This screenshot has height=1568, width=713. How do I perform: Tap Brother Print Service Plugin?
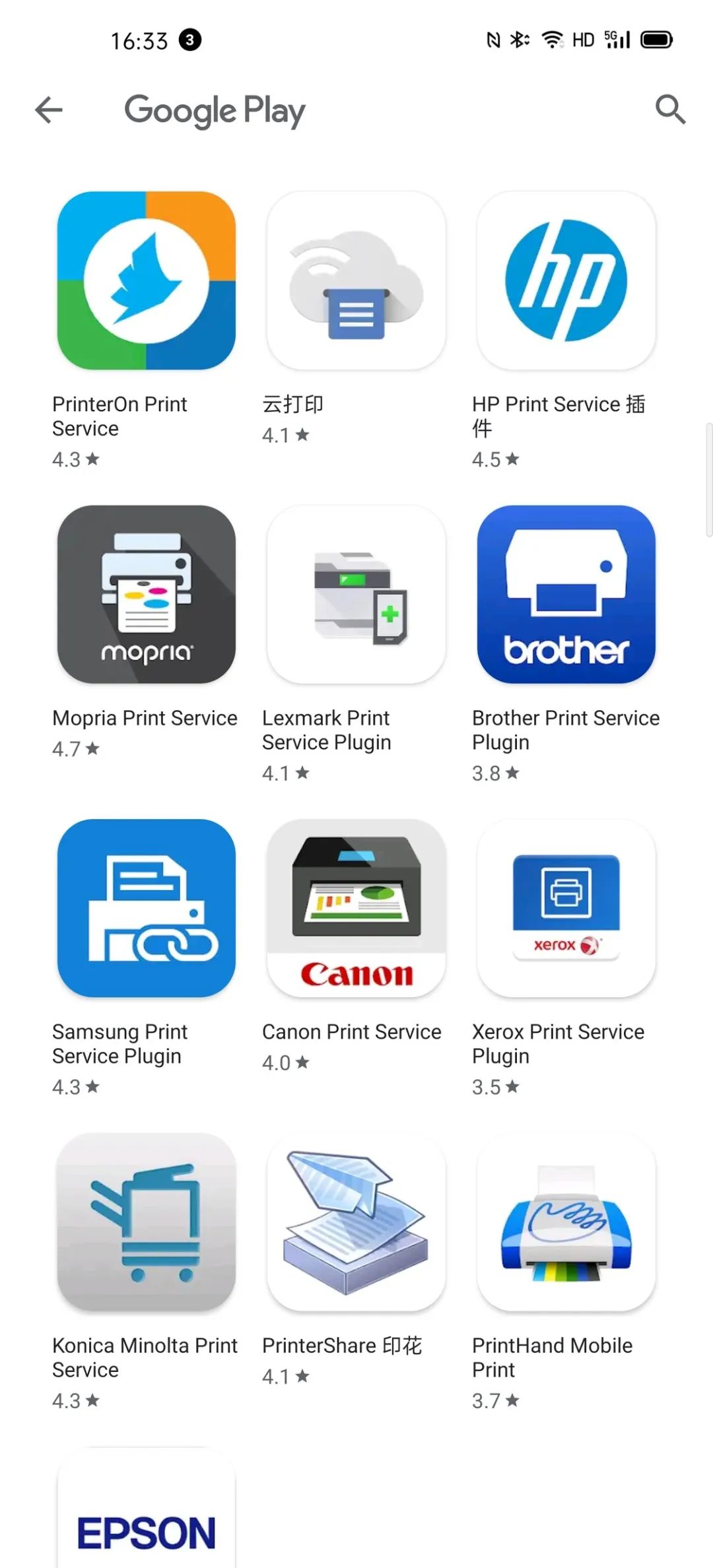click(x=566, y=595)
